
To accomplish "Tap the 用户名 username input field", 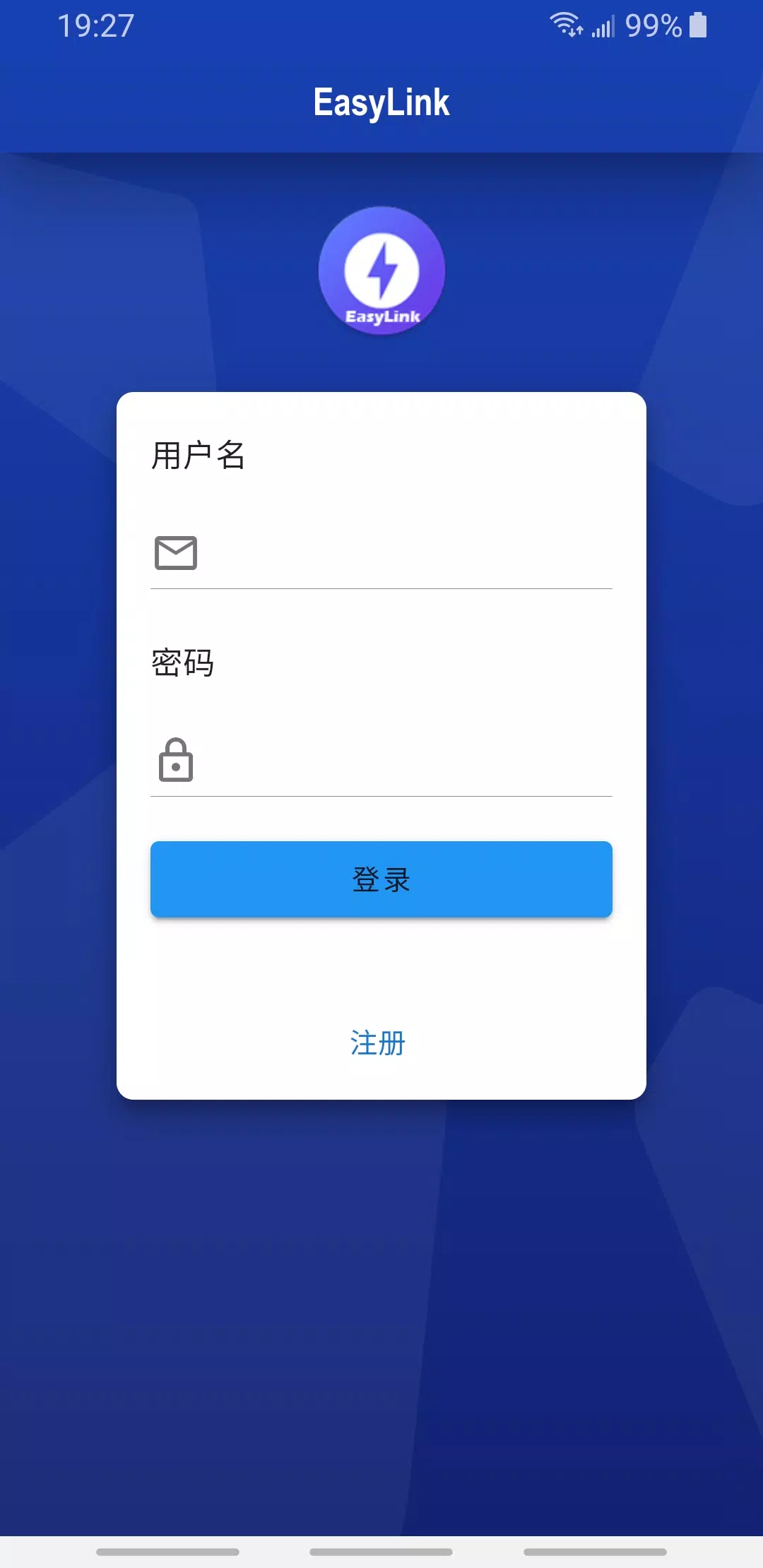I will pos(403,553).
